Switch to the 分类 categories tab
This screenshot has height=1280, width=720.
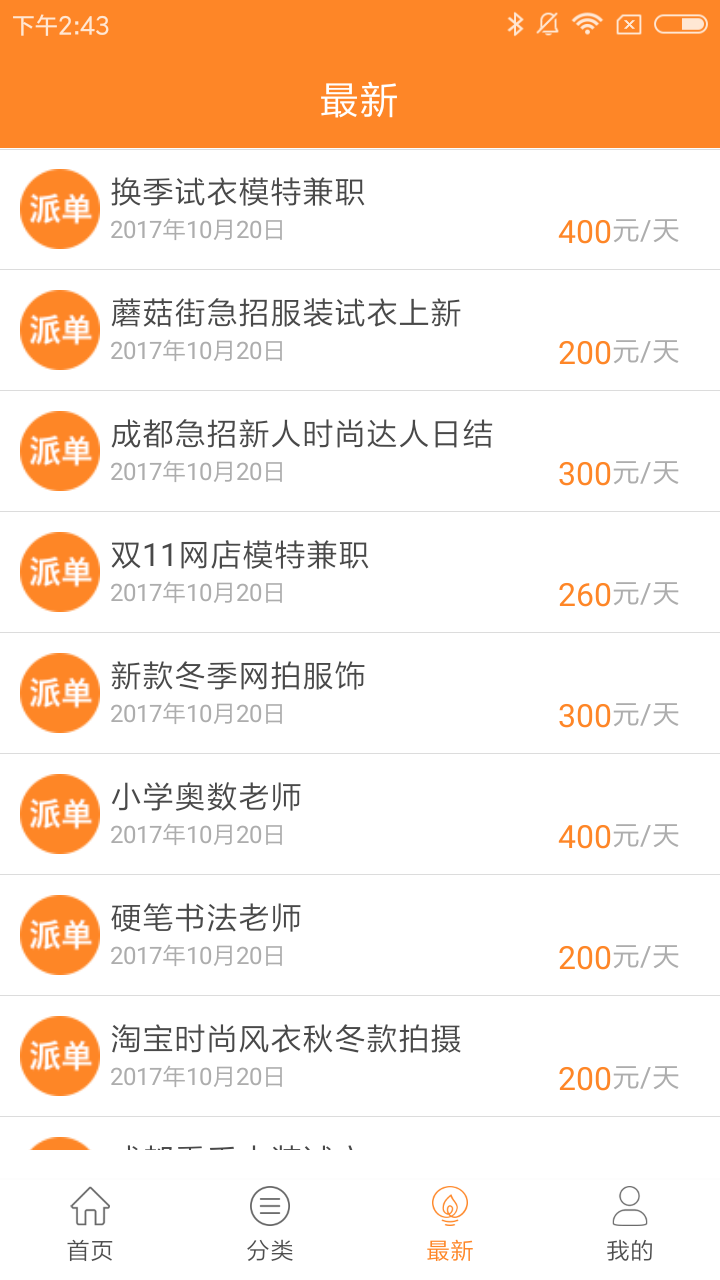(270, 1224)
